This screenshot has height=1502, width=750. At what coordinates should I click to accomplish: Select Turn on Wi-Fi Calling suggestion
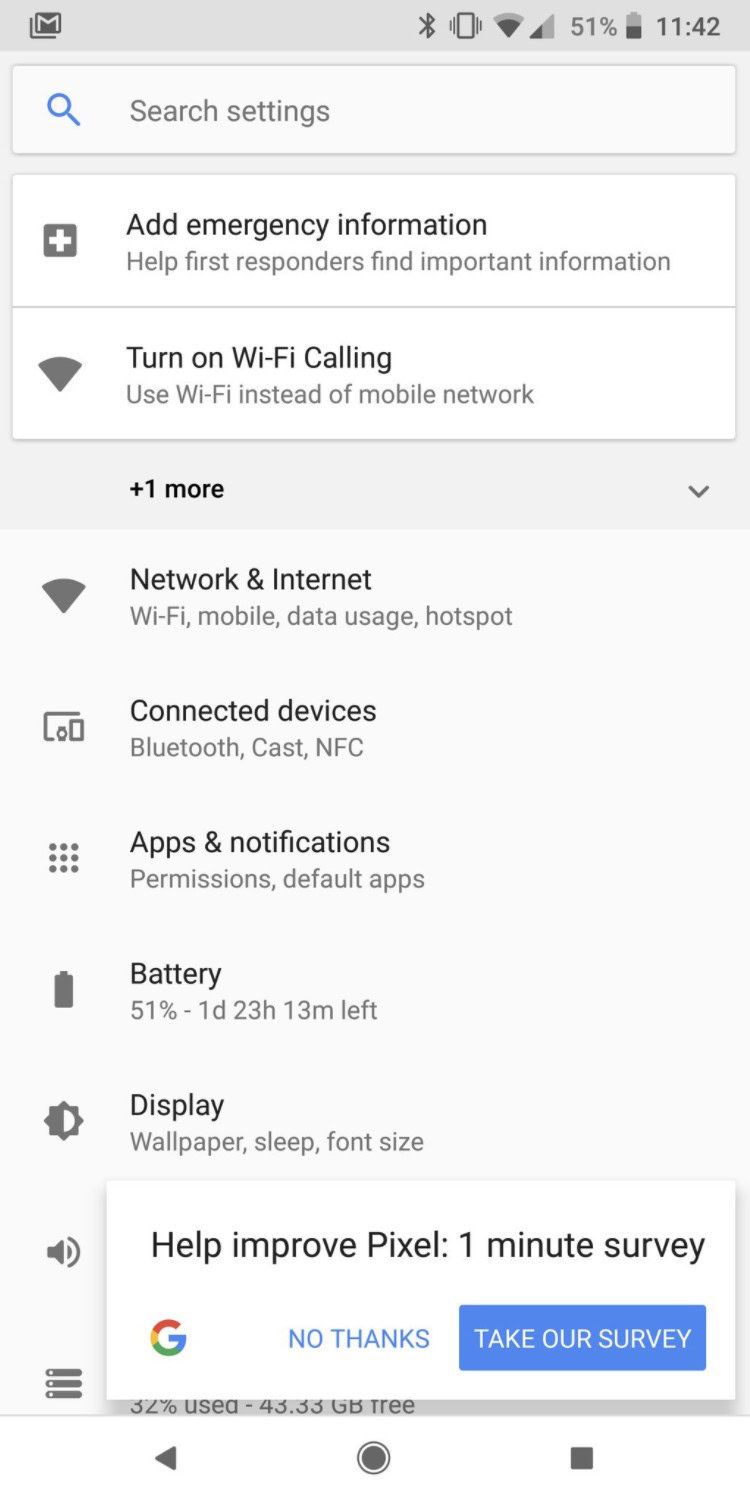click(373, 374)
